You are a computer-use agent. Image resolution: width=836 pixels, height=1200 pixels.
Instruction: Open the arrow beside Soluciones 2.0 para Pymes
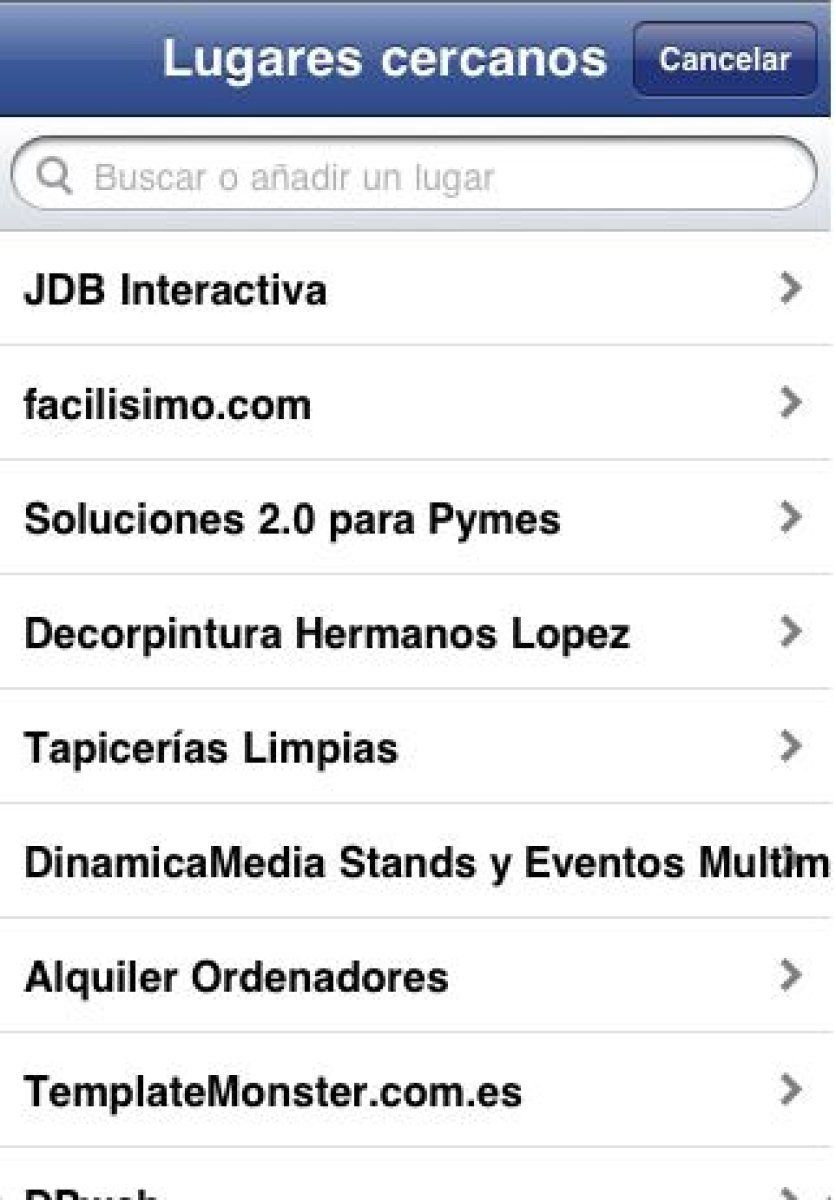(x=791, y=518)
